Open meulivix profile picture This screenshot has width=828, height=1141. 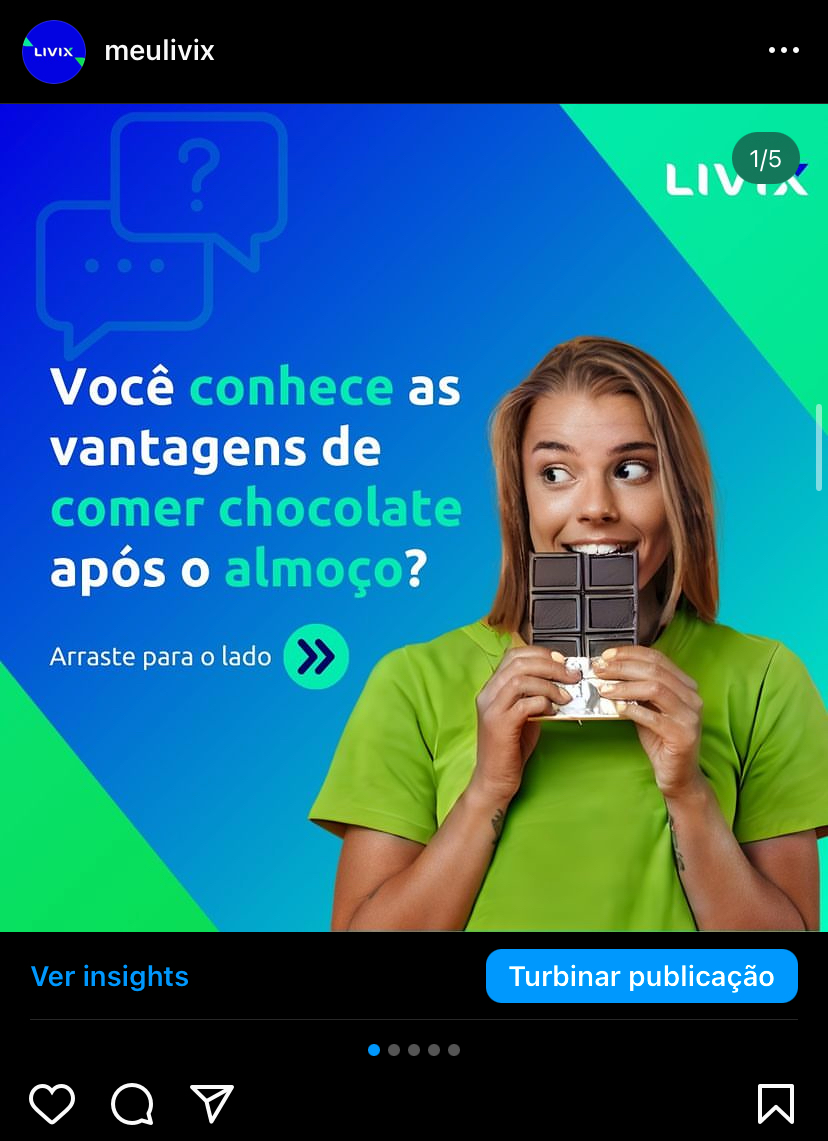(54, 51)
